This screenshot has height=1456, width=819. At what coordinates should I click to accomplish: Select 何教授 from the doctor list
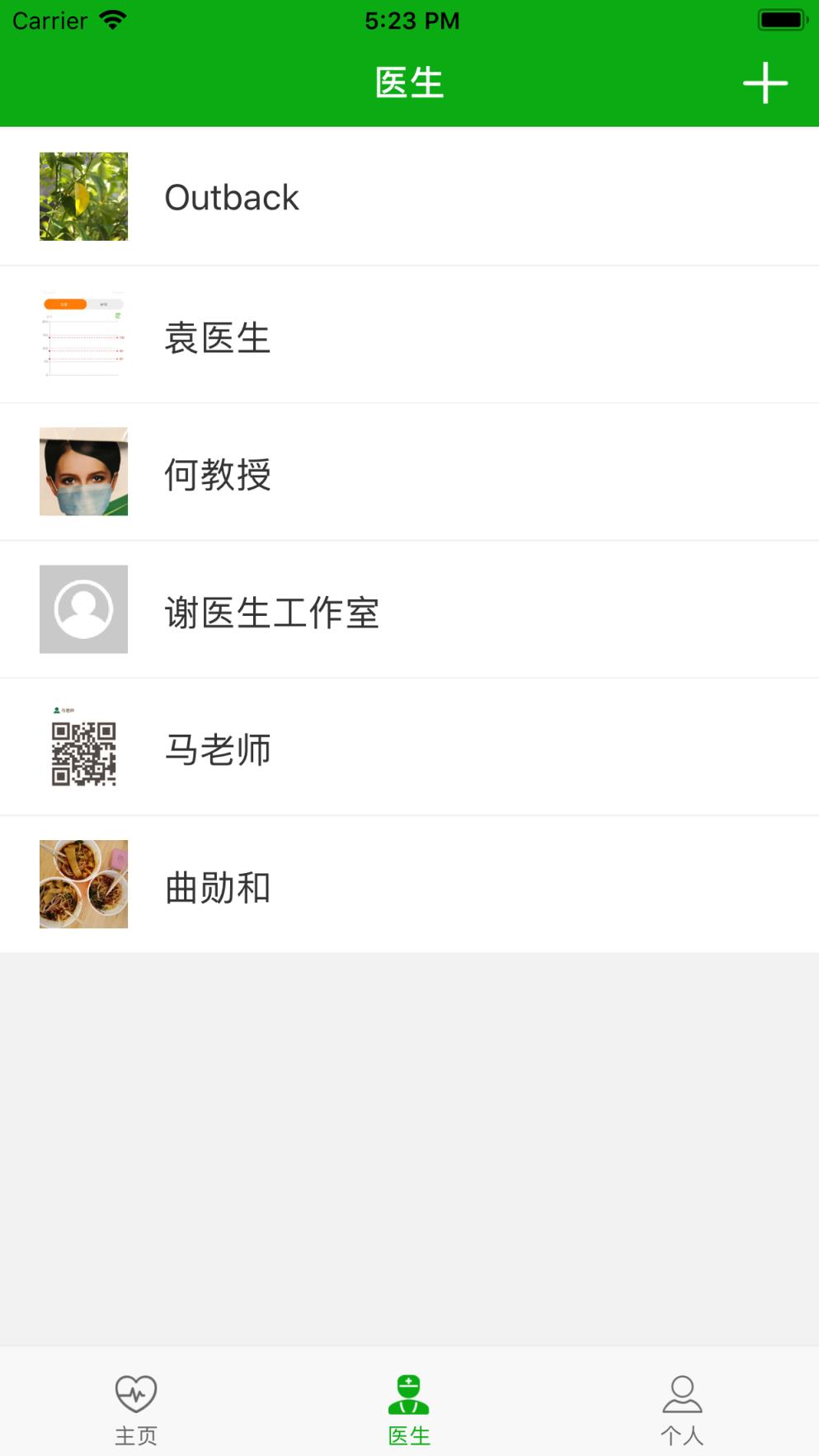(x=409, y=472)
